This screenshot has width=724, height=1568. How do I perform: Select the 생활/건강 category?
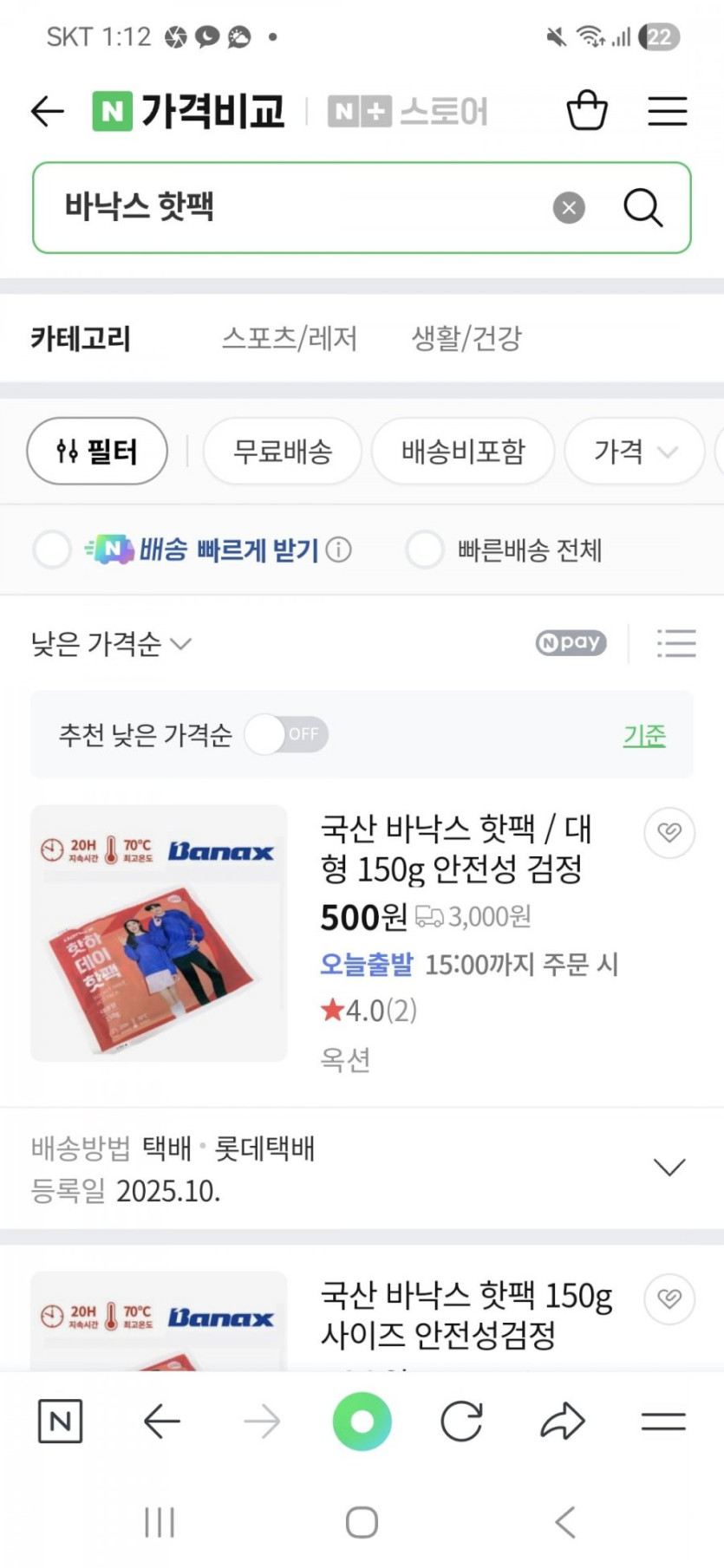click(466, 338)
